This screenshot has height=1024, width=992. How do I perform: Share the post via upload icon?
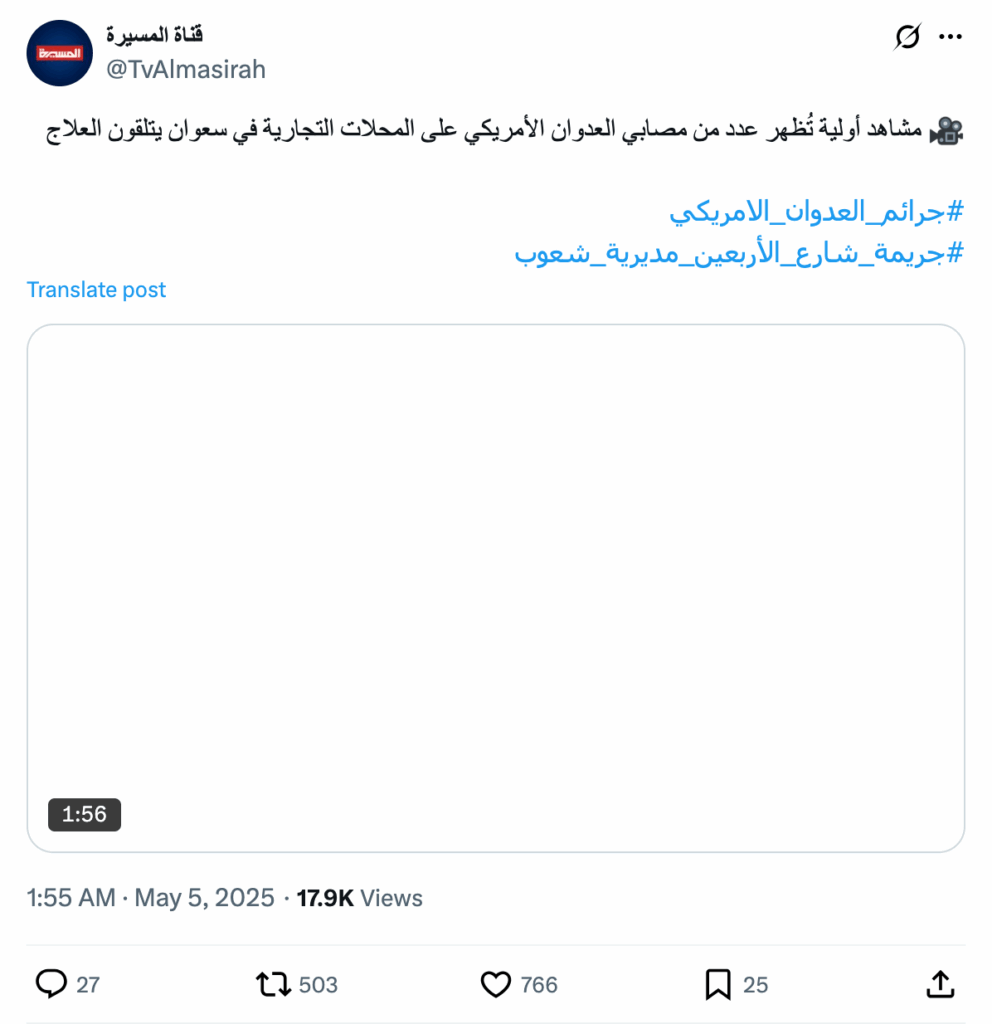[x=940, y=985]
